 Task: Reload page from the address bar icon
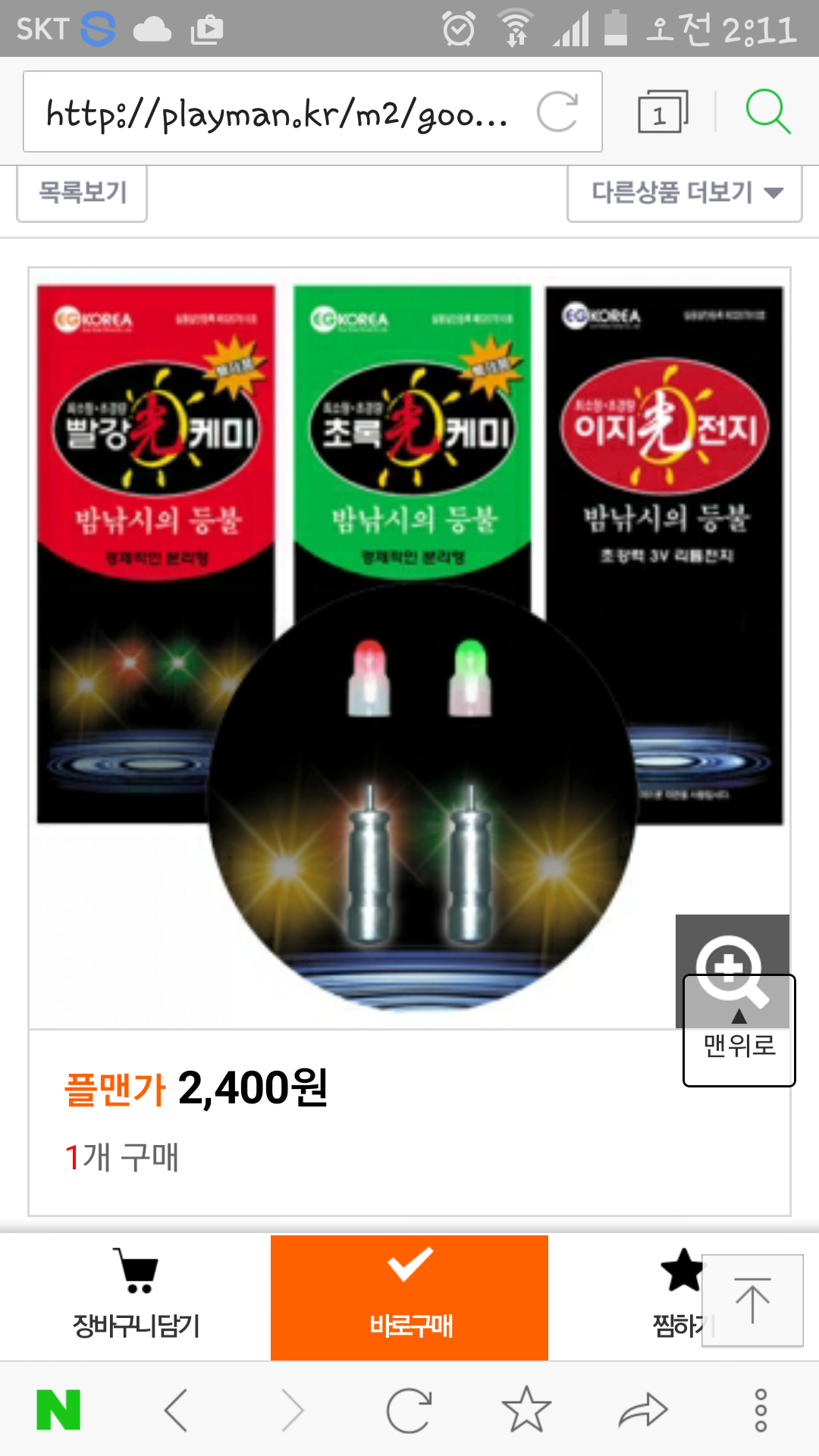point(557,111)
